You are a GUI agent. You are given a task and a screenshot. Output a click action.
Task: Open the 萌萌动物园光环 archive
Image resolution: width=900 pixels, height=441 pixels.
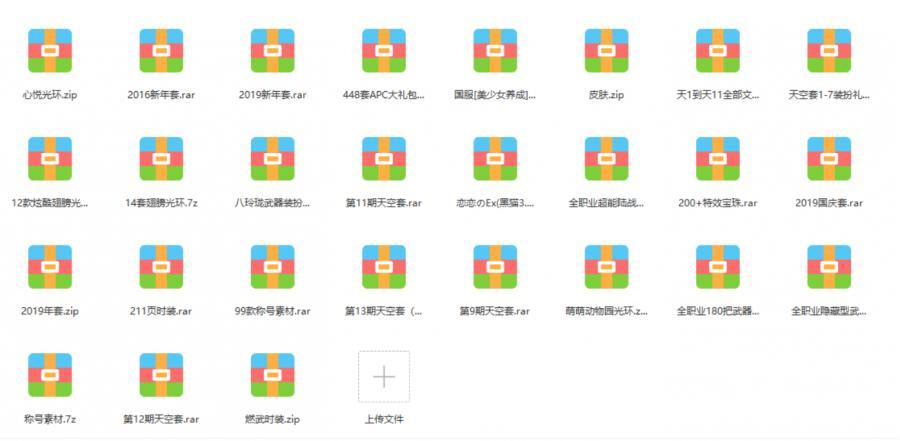[606, 267]
